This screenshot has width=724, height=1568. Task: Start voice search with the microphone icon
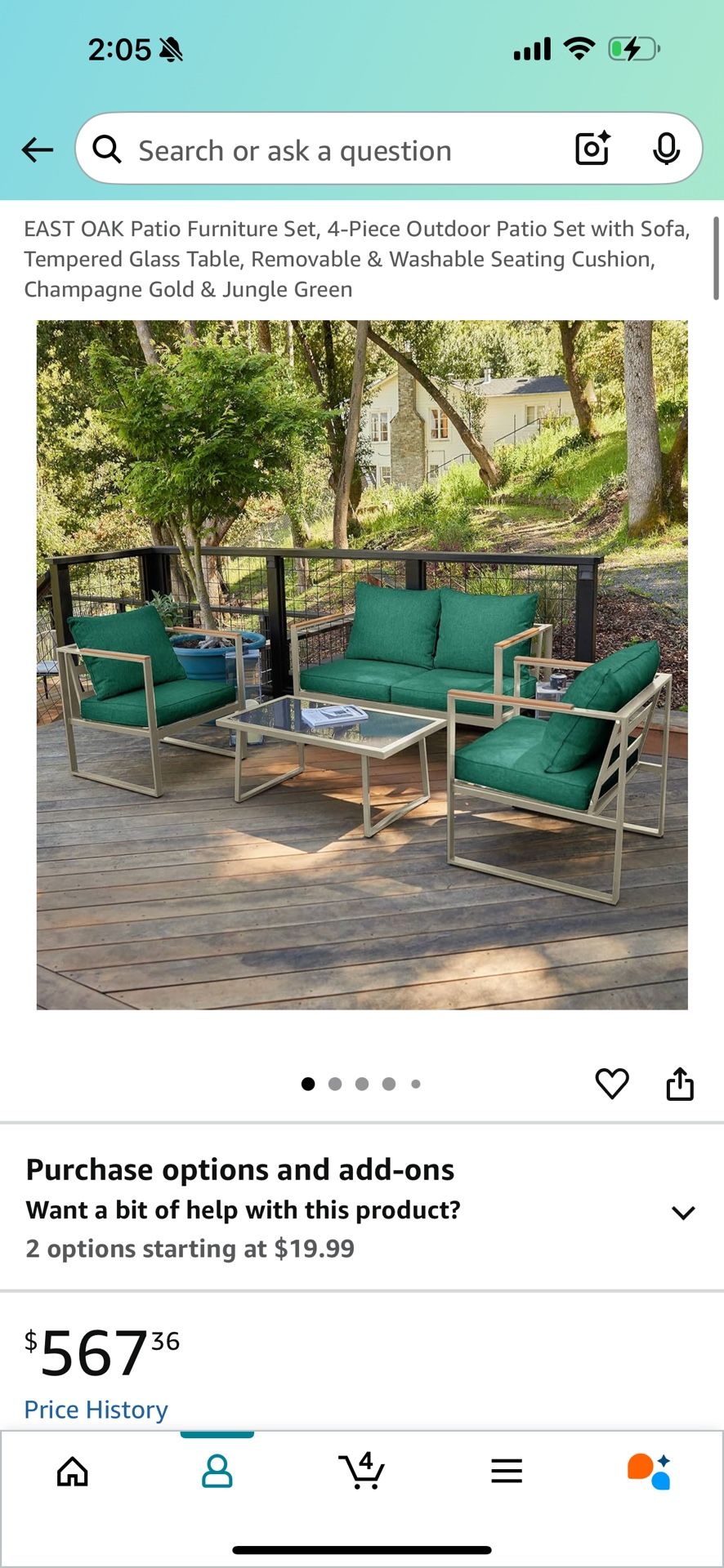[668, 149]
